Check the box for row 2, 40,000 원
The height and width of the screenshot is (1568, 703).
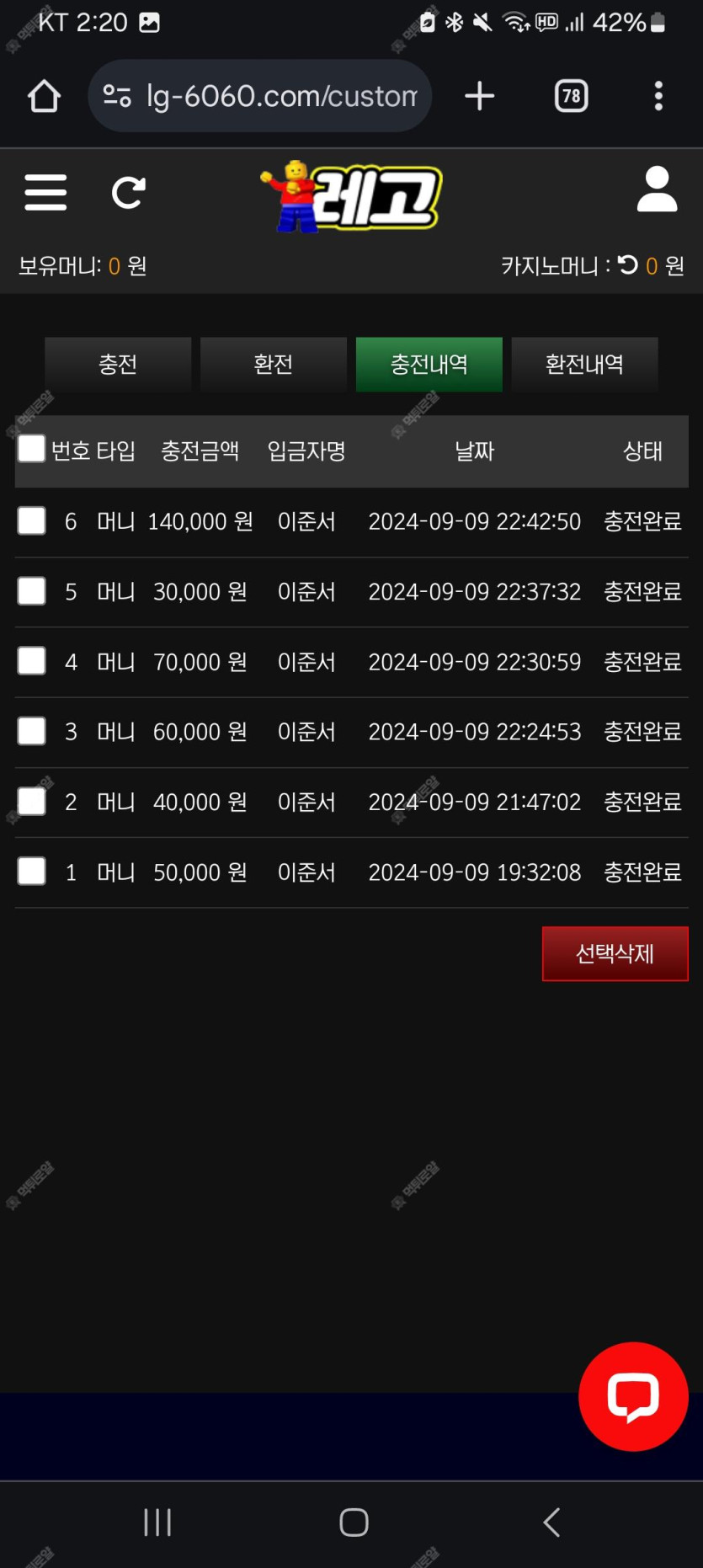click(32, 801)
